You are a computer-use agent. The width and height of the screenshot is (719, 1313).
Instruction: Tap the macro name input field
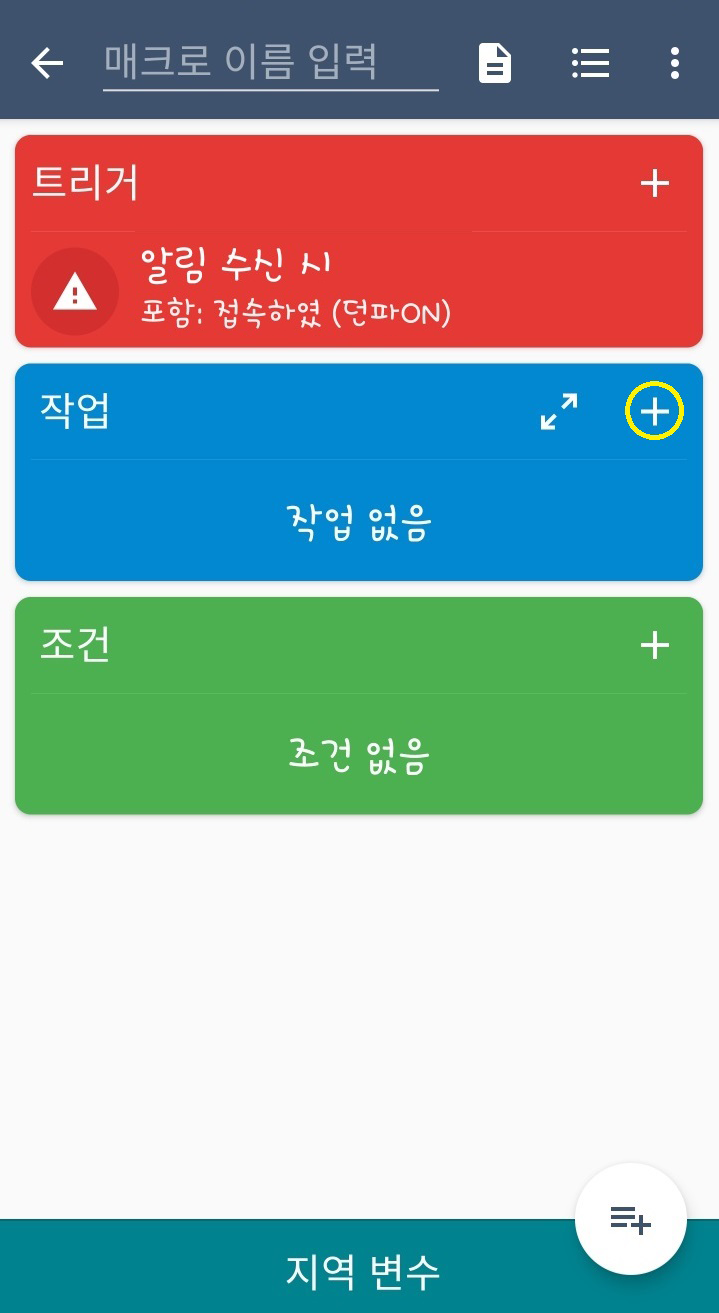(x=270, y=62)
